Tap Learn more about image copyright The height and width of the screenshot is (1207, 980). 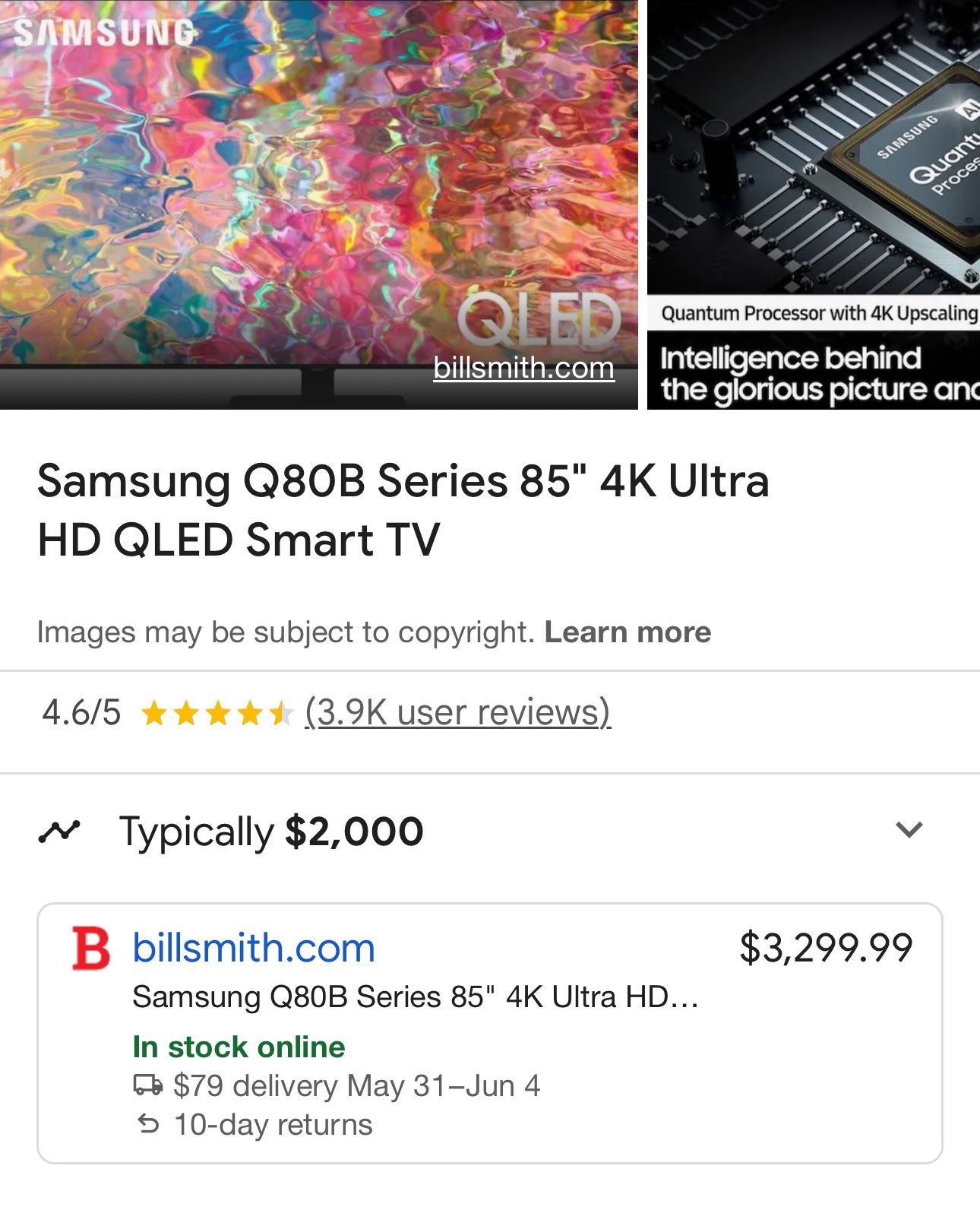(x=628, y=632)
